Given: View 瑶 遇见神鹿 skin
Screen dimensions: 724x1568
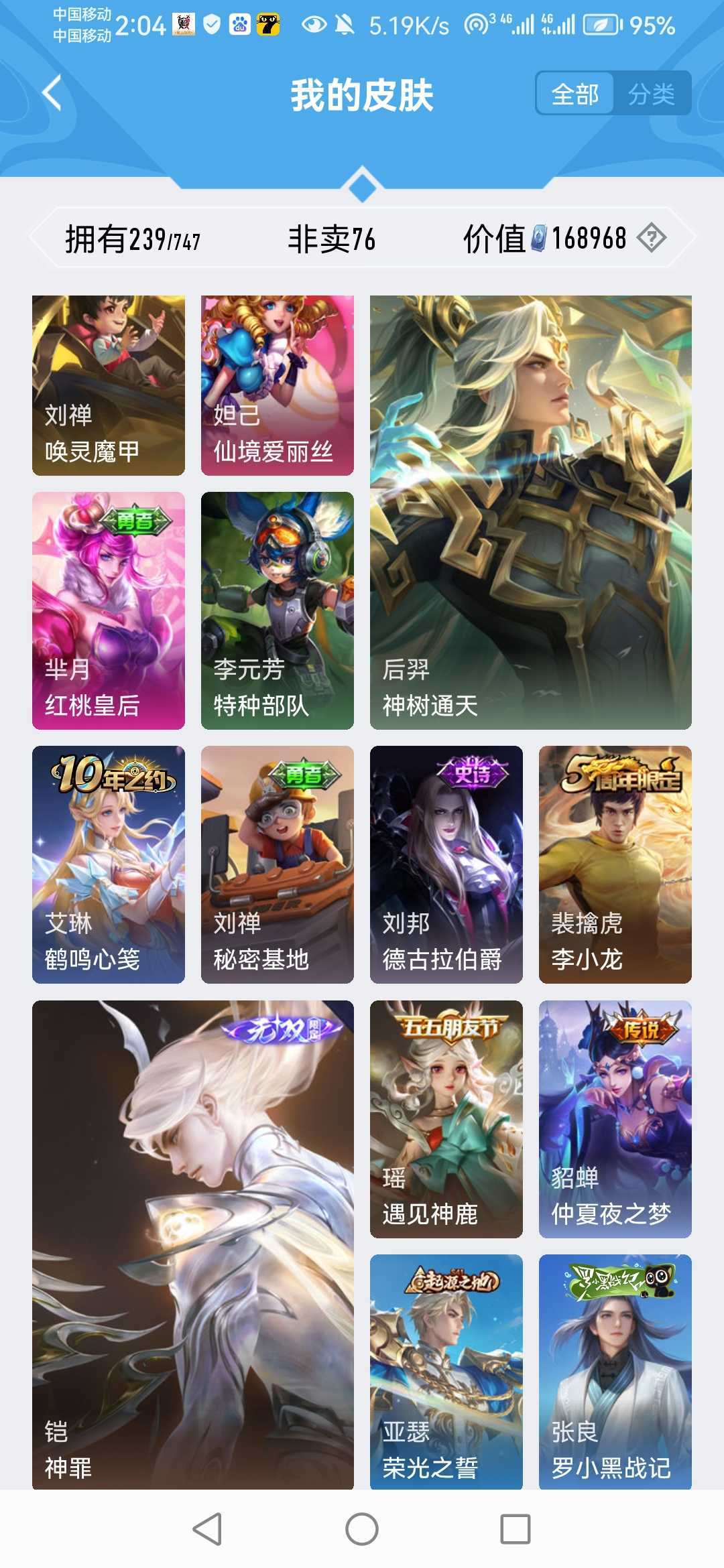Looking at the screenshot, I should pos(446,1118).
